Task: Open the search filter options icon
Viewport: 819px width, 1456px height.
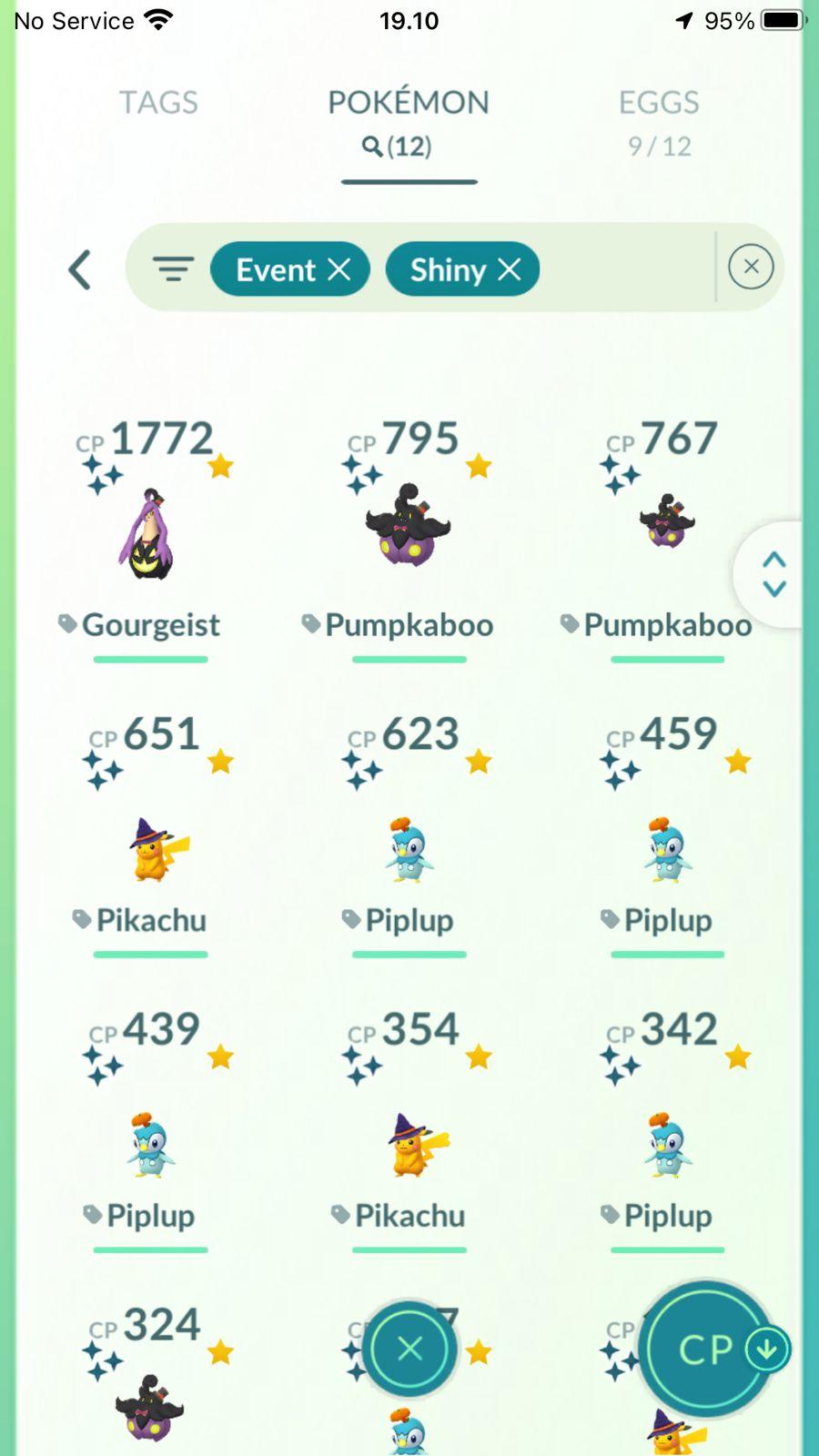Action: [173, 269]
